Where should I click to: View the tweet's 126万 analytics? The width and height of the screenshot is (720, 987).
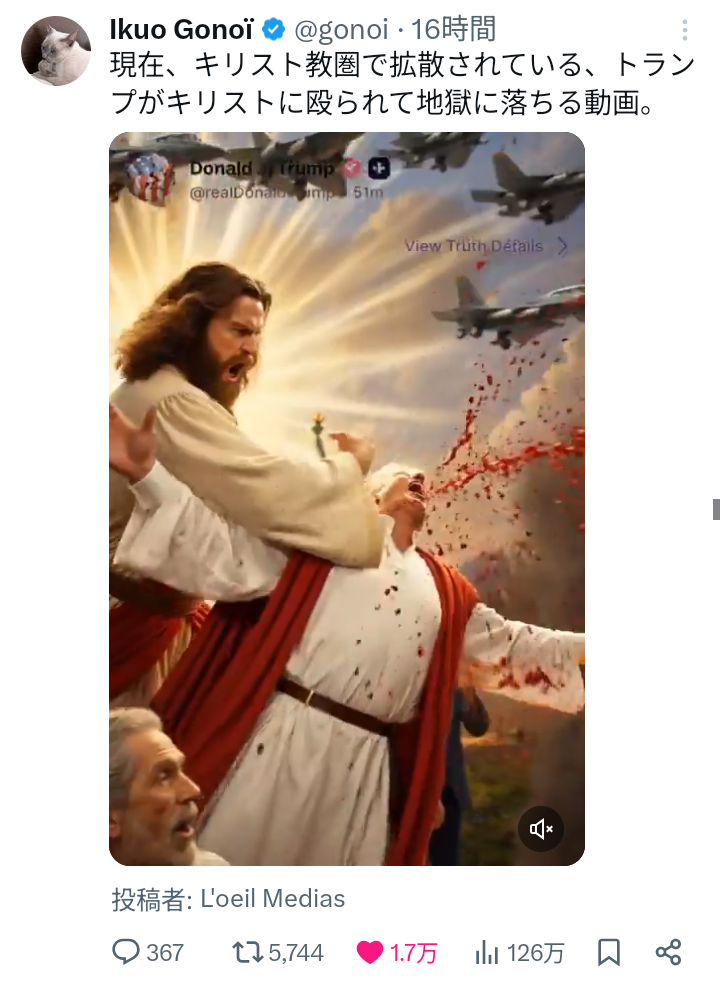point(487,952)
